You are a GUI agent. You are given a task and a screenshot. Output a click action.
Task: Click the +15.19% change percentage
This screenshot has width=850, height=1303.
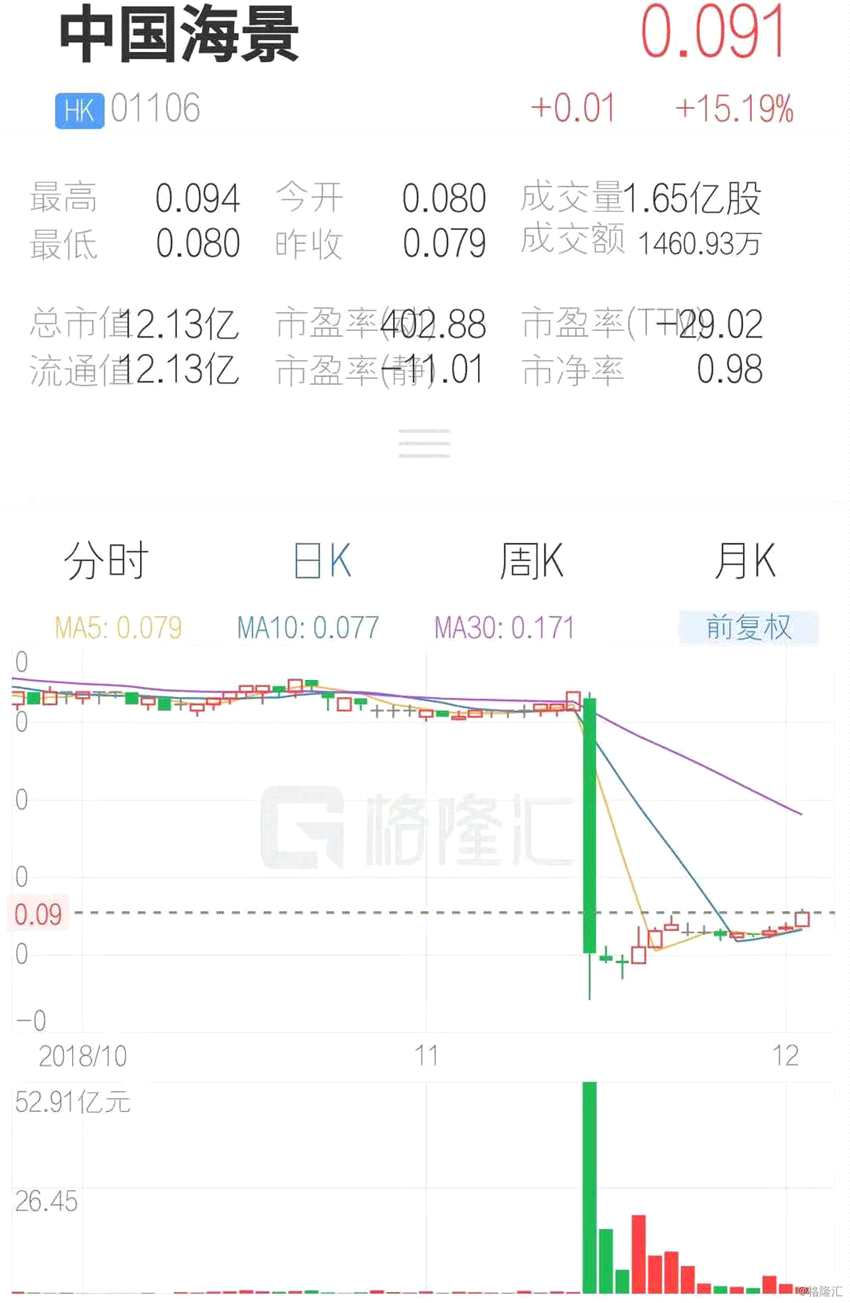(x=735, y=111)
